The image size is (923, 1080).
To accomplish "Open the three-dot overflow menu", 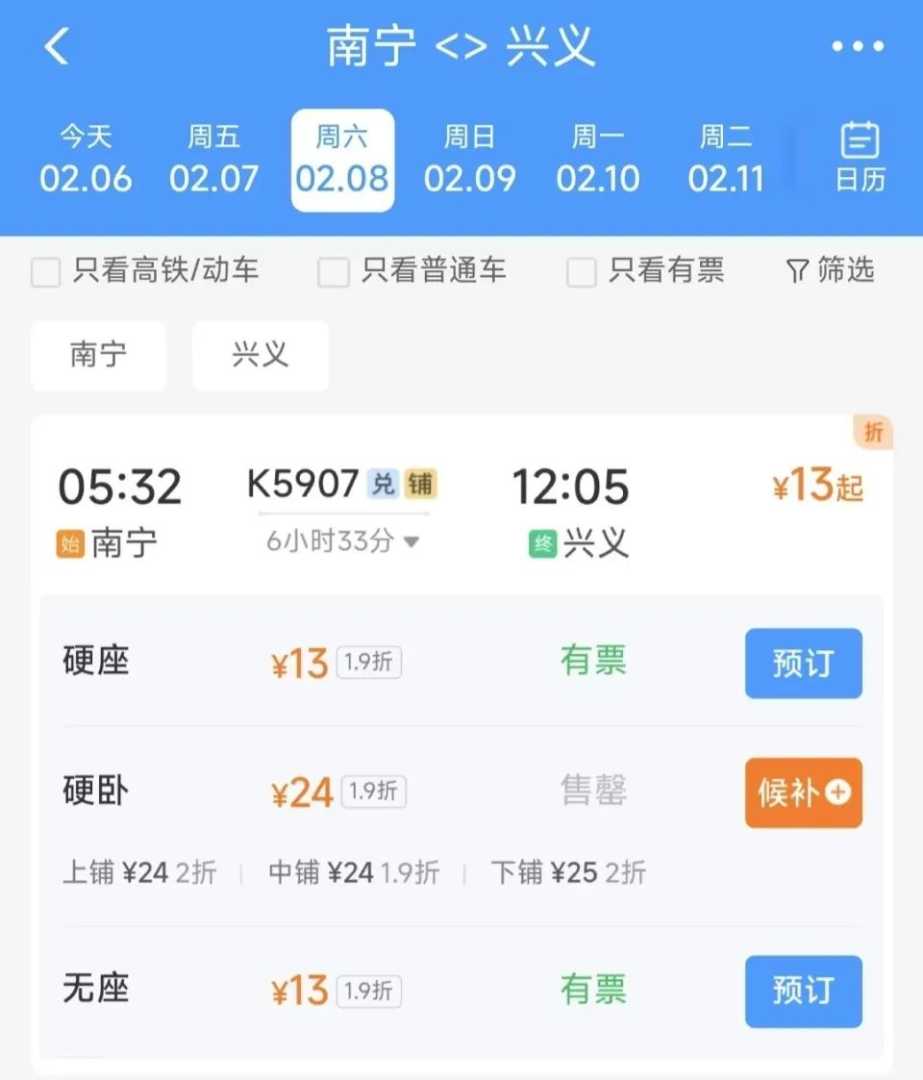I will (x=858, y=46).
